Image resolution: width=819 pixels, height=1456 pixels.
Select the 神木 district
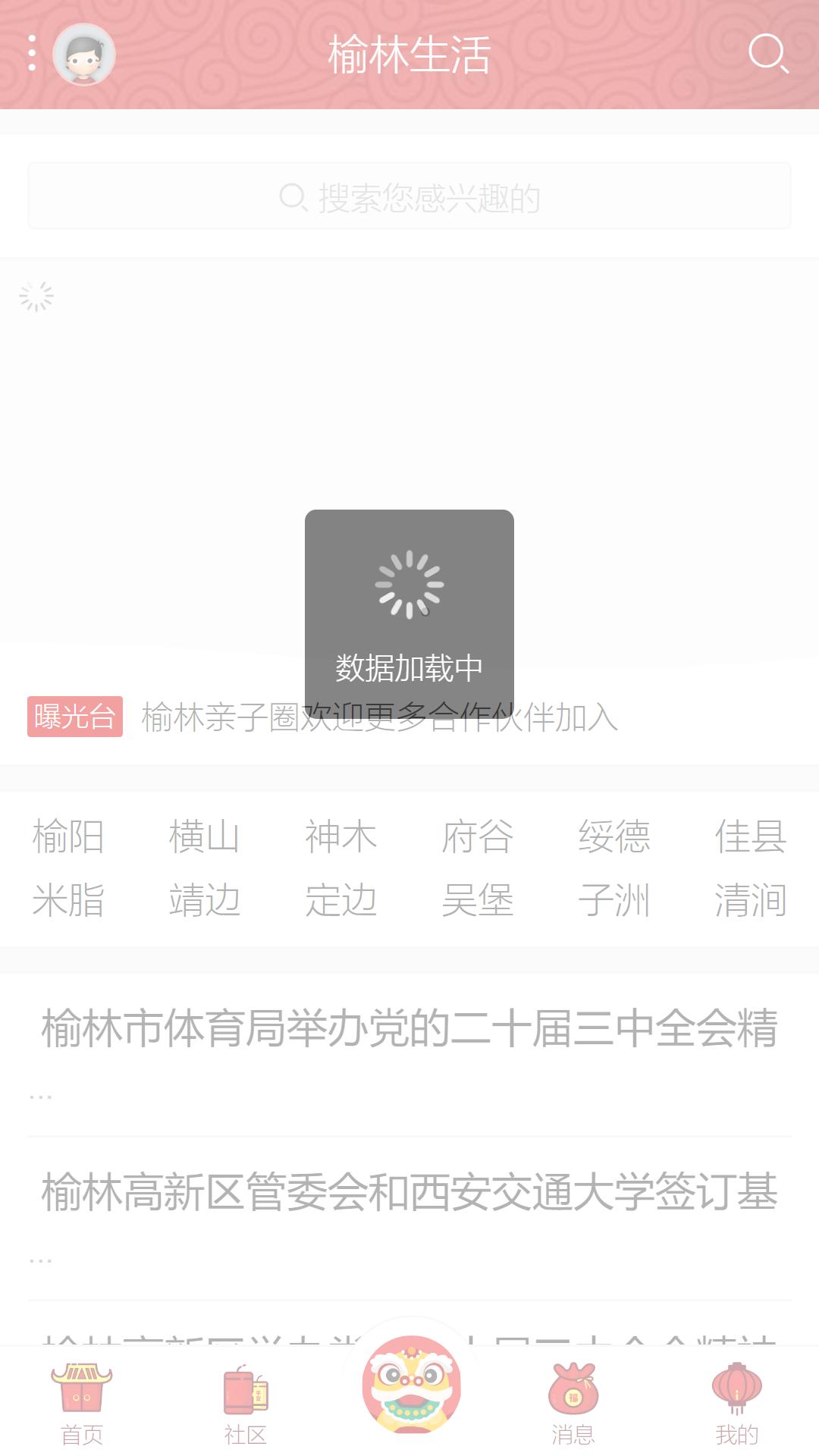point(341,836)
